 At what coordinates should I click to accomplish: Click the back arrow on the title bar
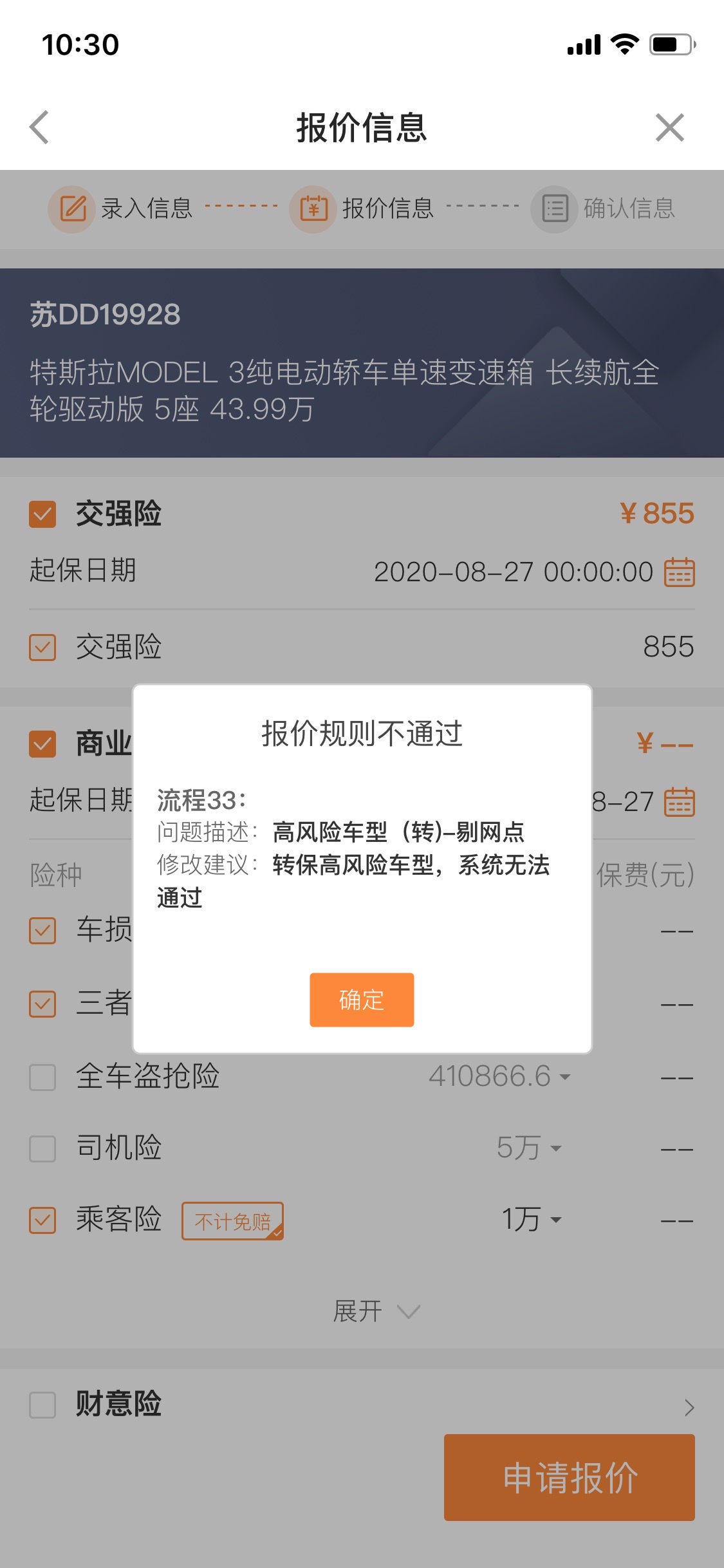tap(40, 127)
